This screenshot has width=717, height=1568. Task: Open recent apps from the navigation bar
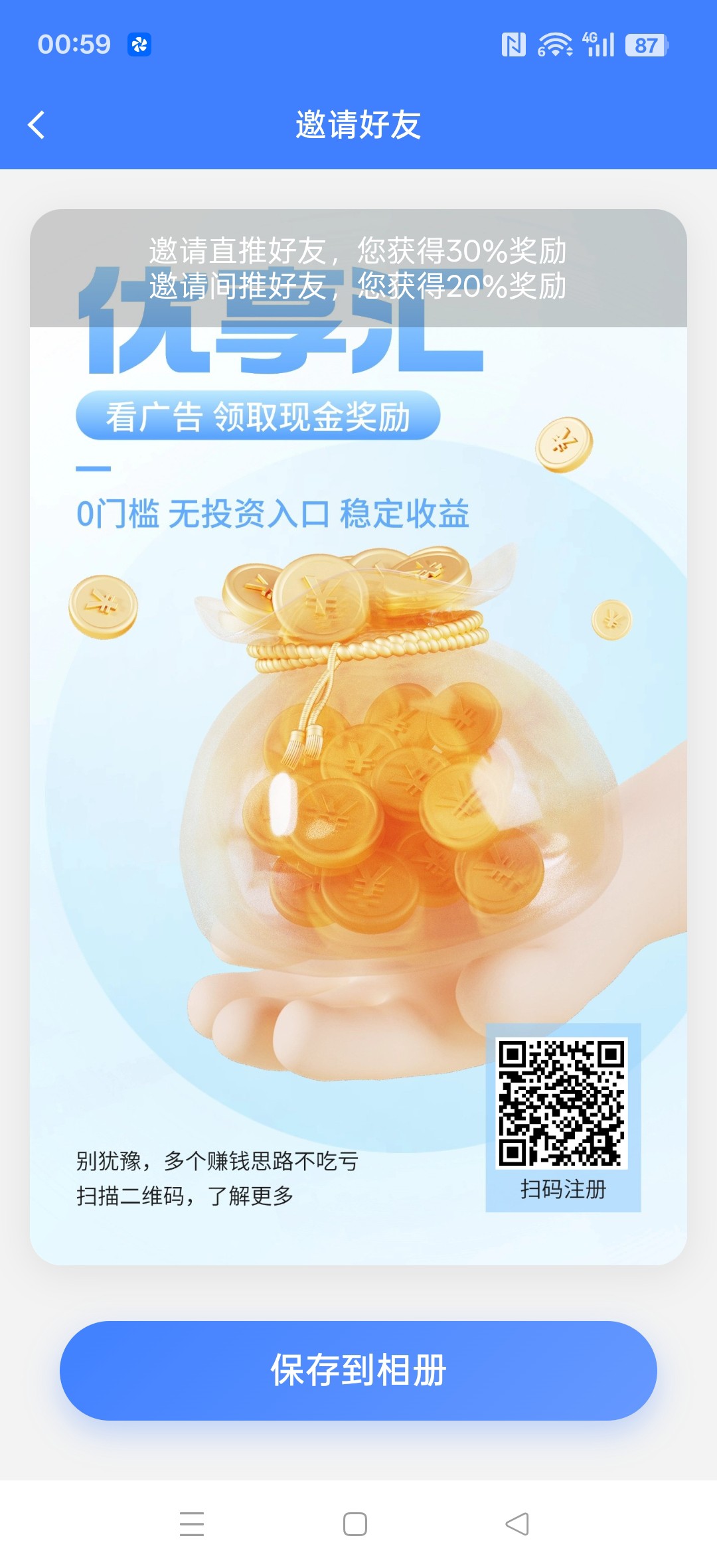[192, 1524]
